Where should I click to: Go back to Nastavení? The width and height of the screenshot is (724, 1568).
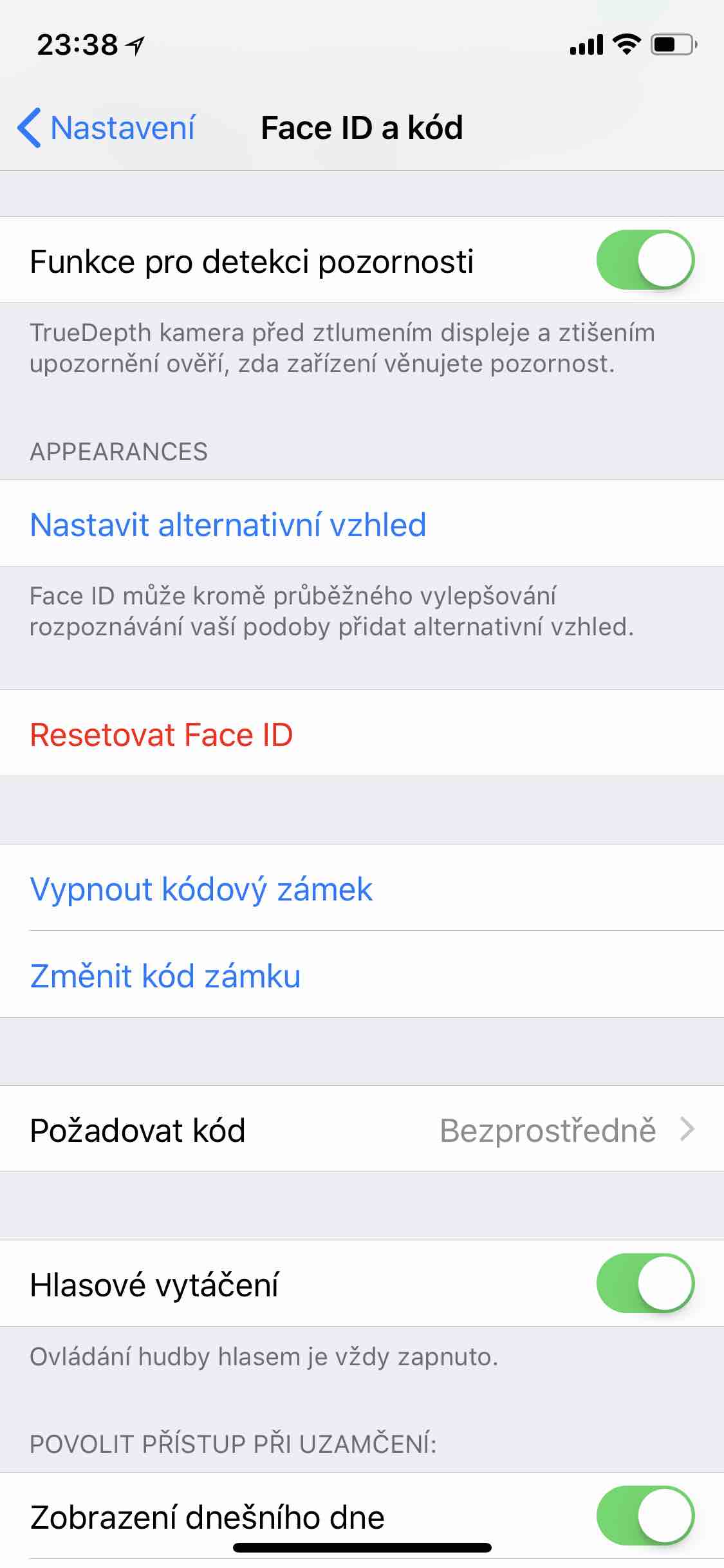pyautogui.click(x=107, y=127)
